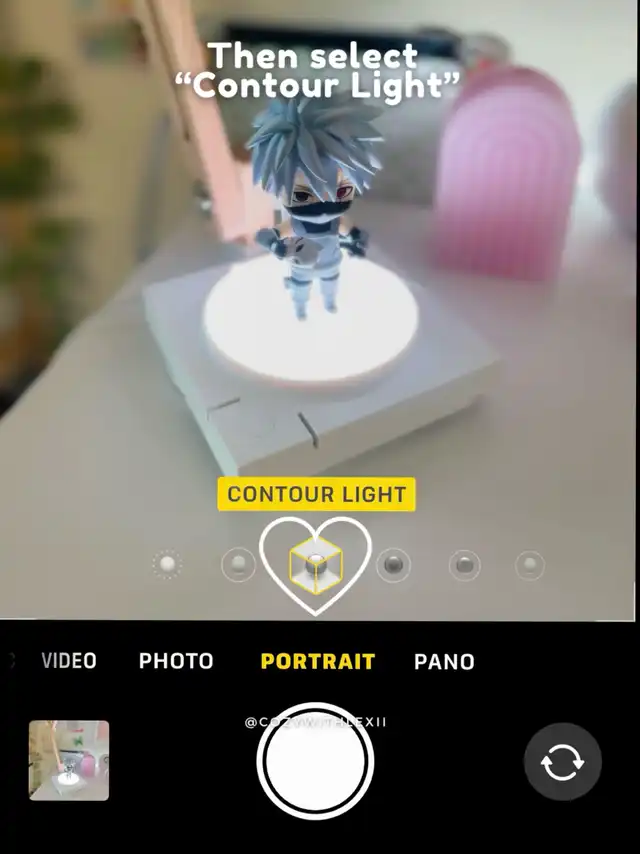
Task: Choose the Natural Light dotted-circle effect
Action: coord(167,564)
